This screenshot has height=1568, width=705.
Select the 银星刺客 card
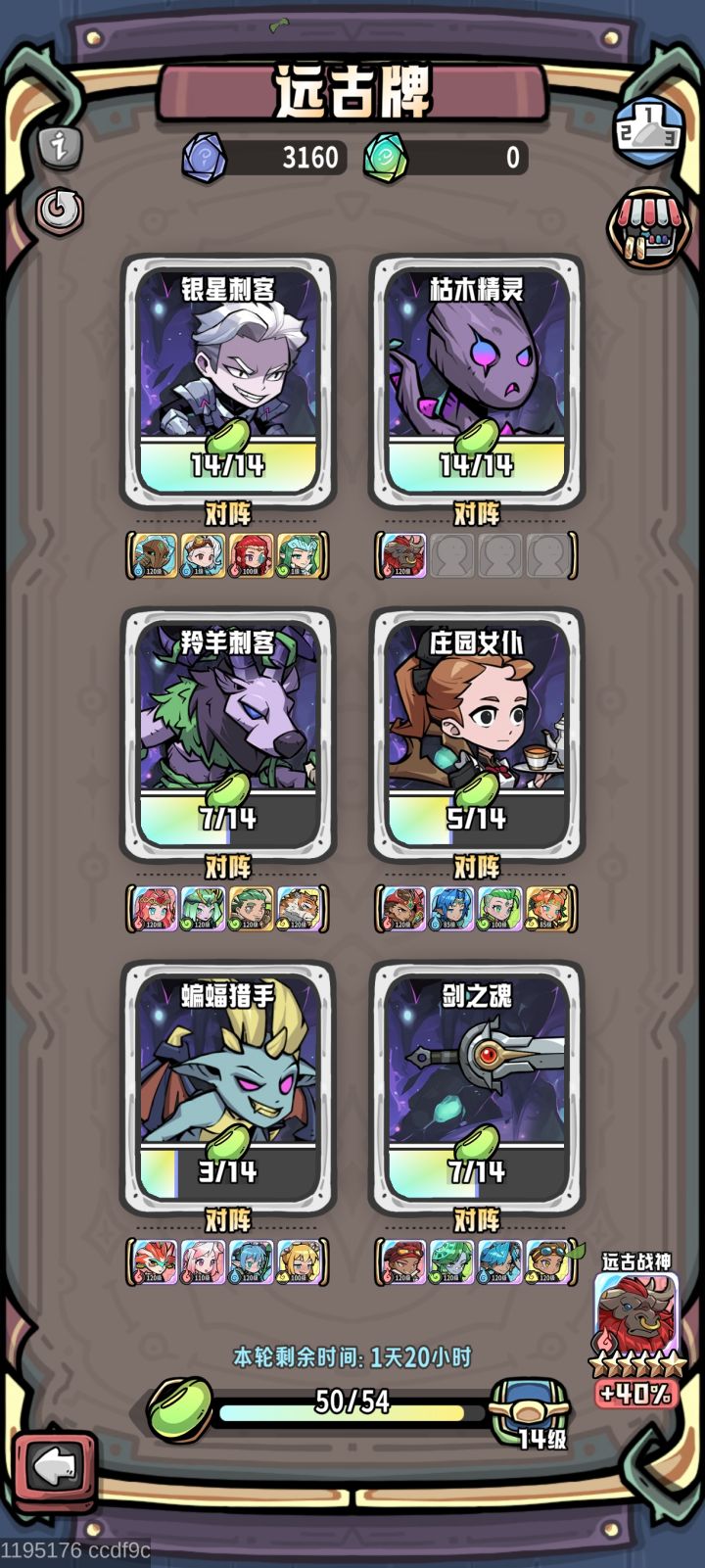[x=227, y=377]
